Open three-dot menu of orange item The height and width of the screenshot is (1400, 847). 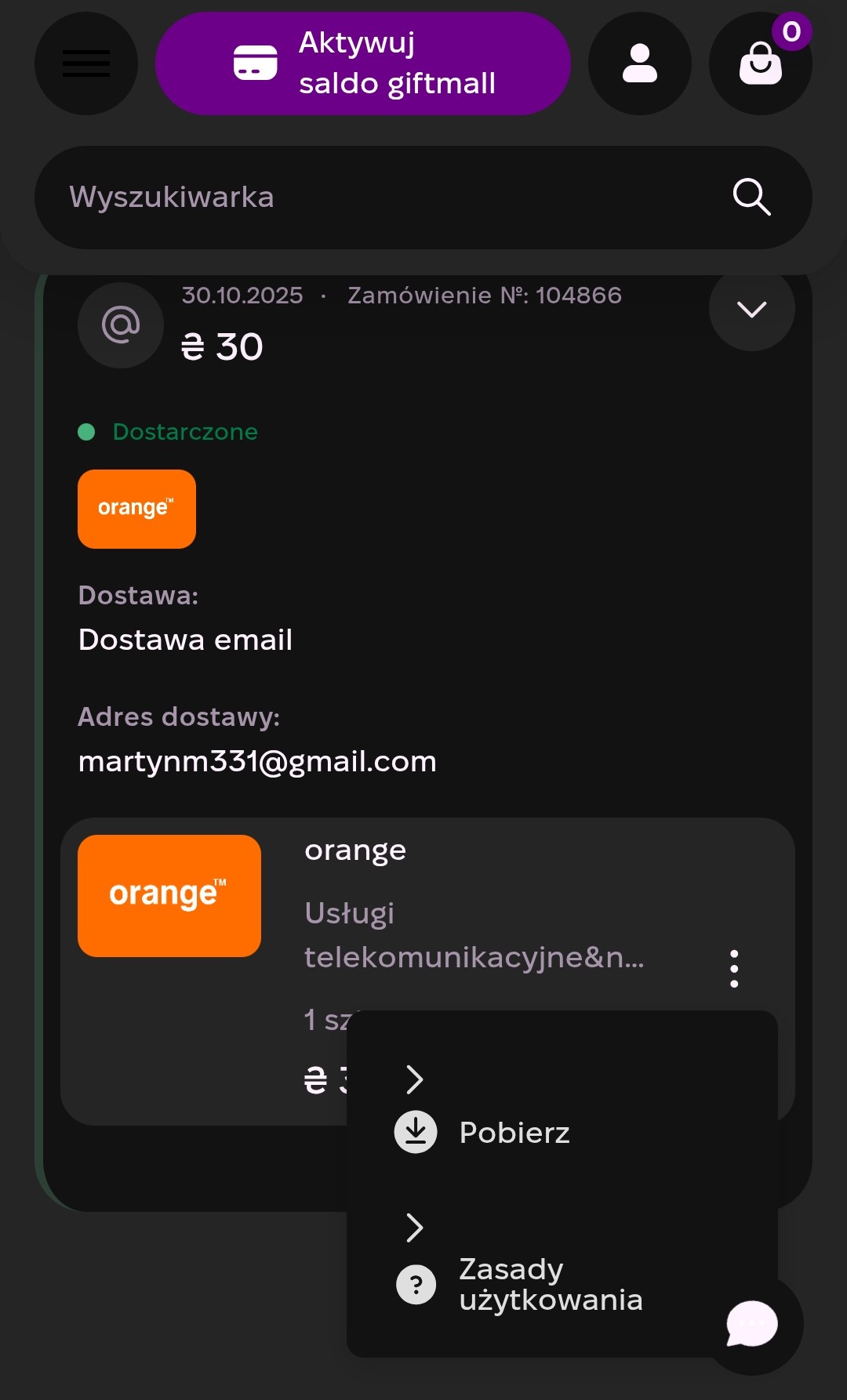pos(734,969)
